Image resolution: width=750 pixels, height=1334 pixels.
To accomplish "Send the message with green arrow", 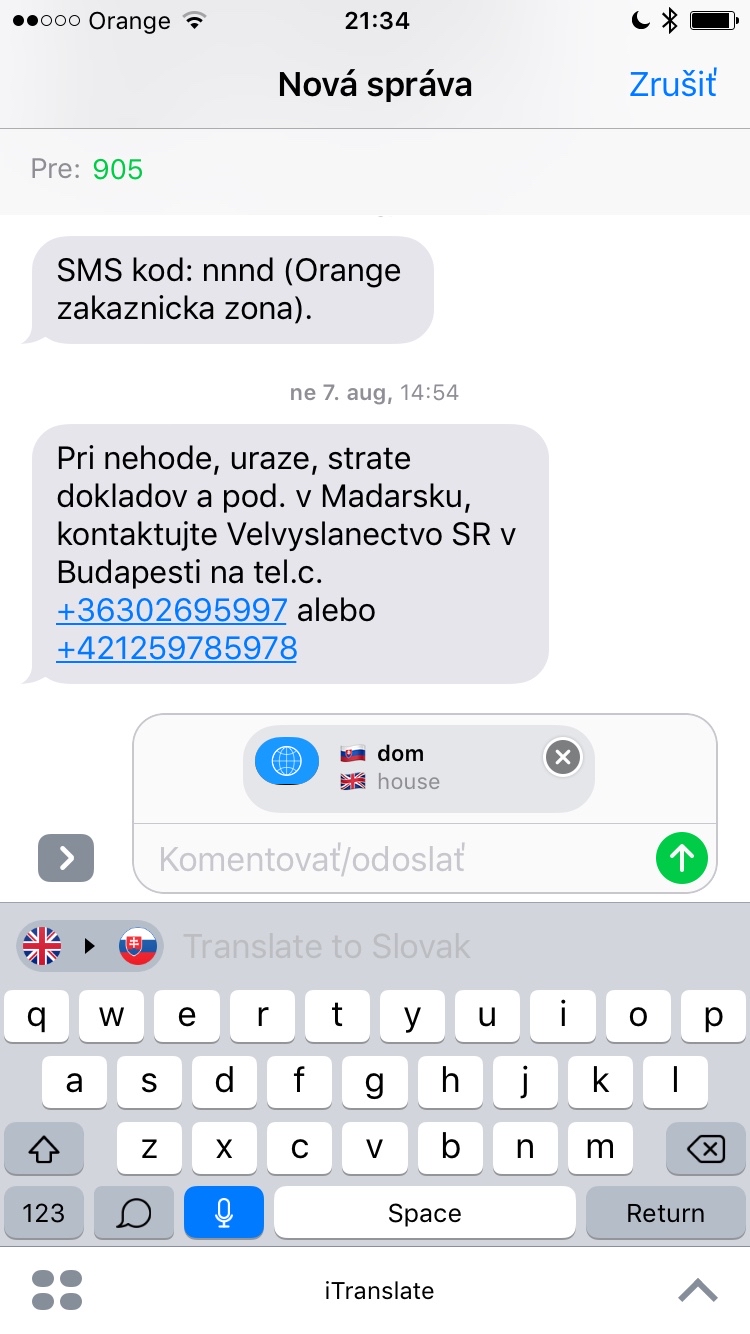I will point(682,857).
